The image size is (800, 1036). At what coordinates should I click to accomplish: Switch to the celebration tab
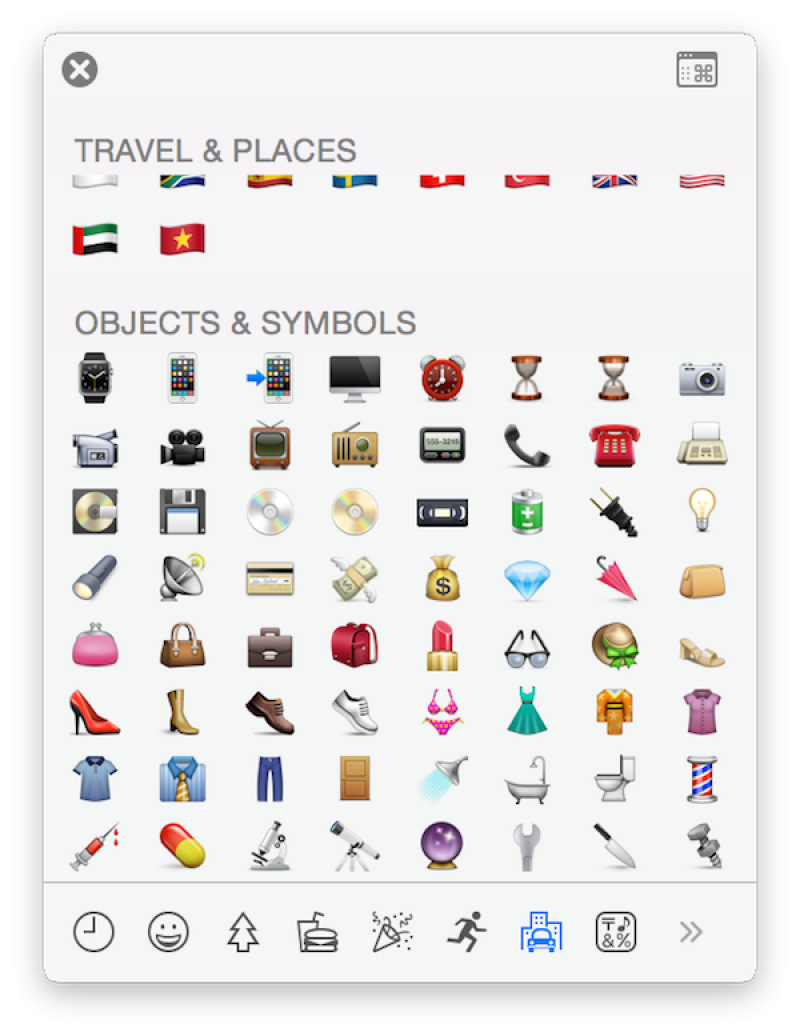392,932
